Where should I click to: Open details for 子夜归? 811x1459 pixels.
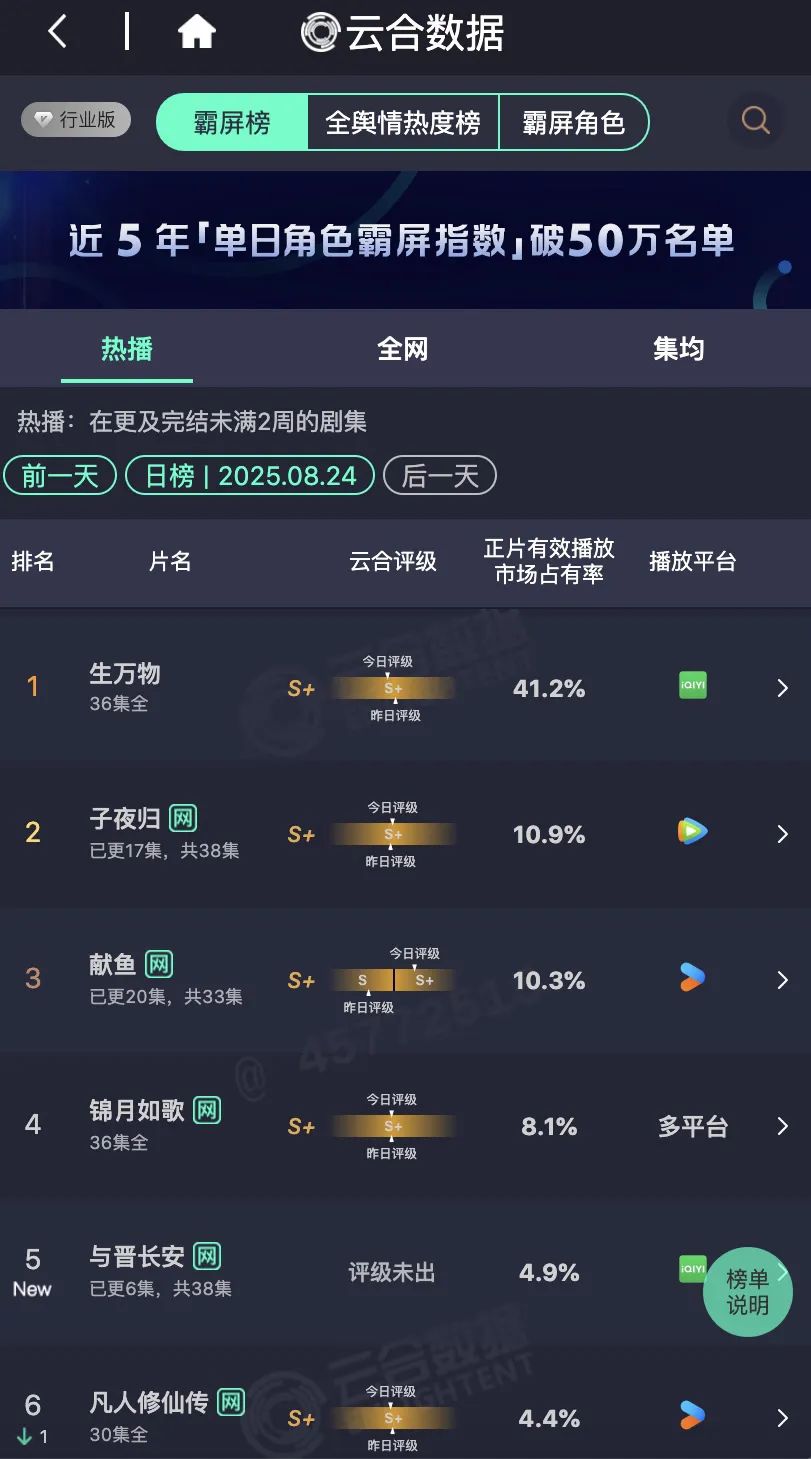click(x=782, y=834)
